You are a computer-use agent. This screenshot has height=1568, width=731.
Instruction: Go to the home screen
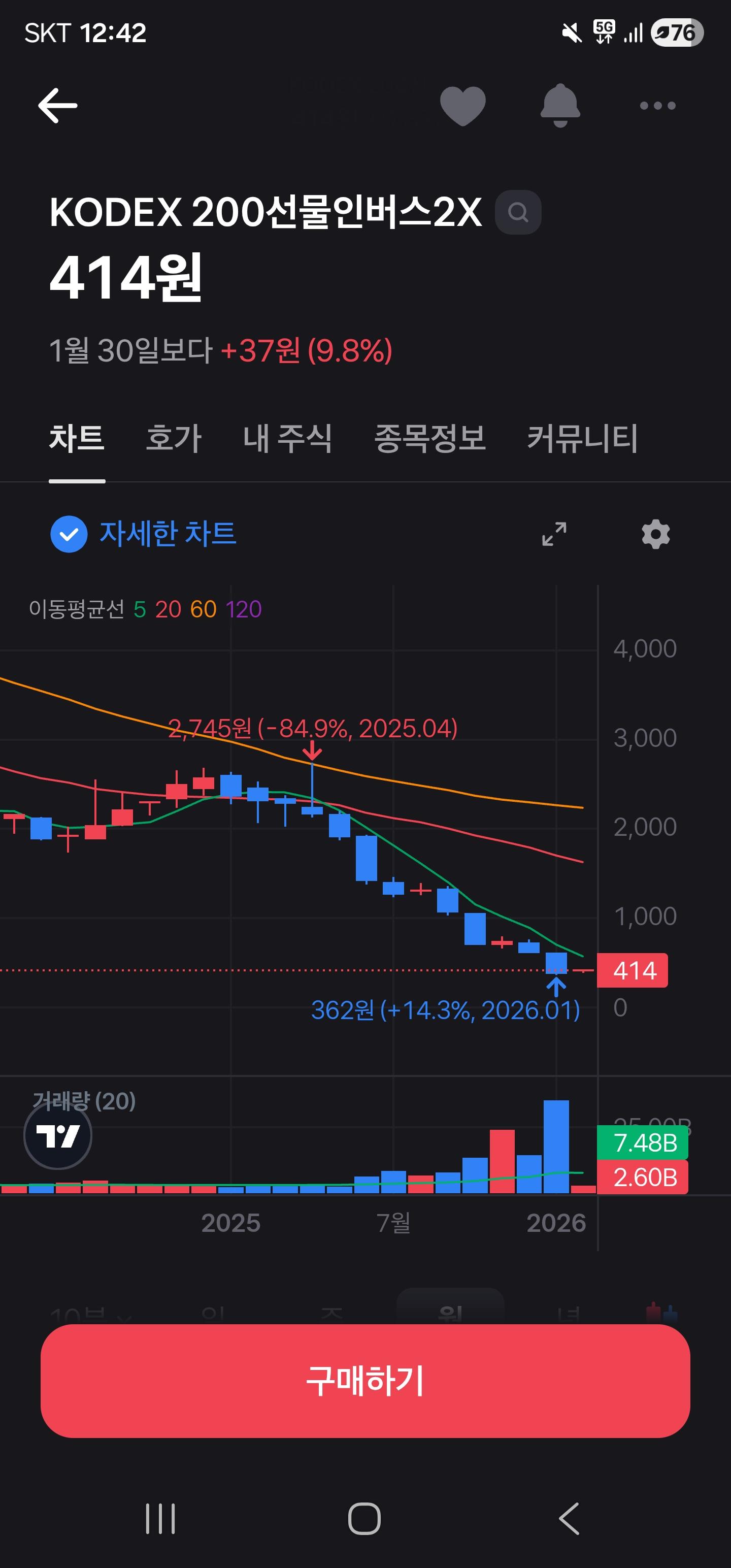point(364,1518)
